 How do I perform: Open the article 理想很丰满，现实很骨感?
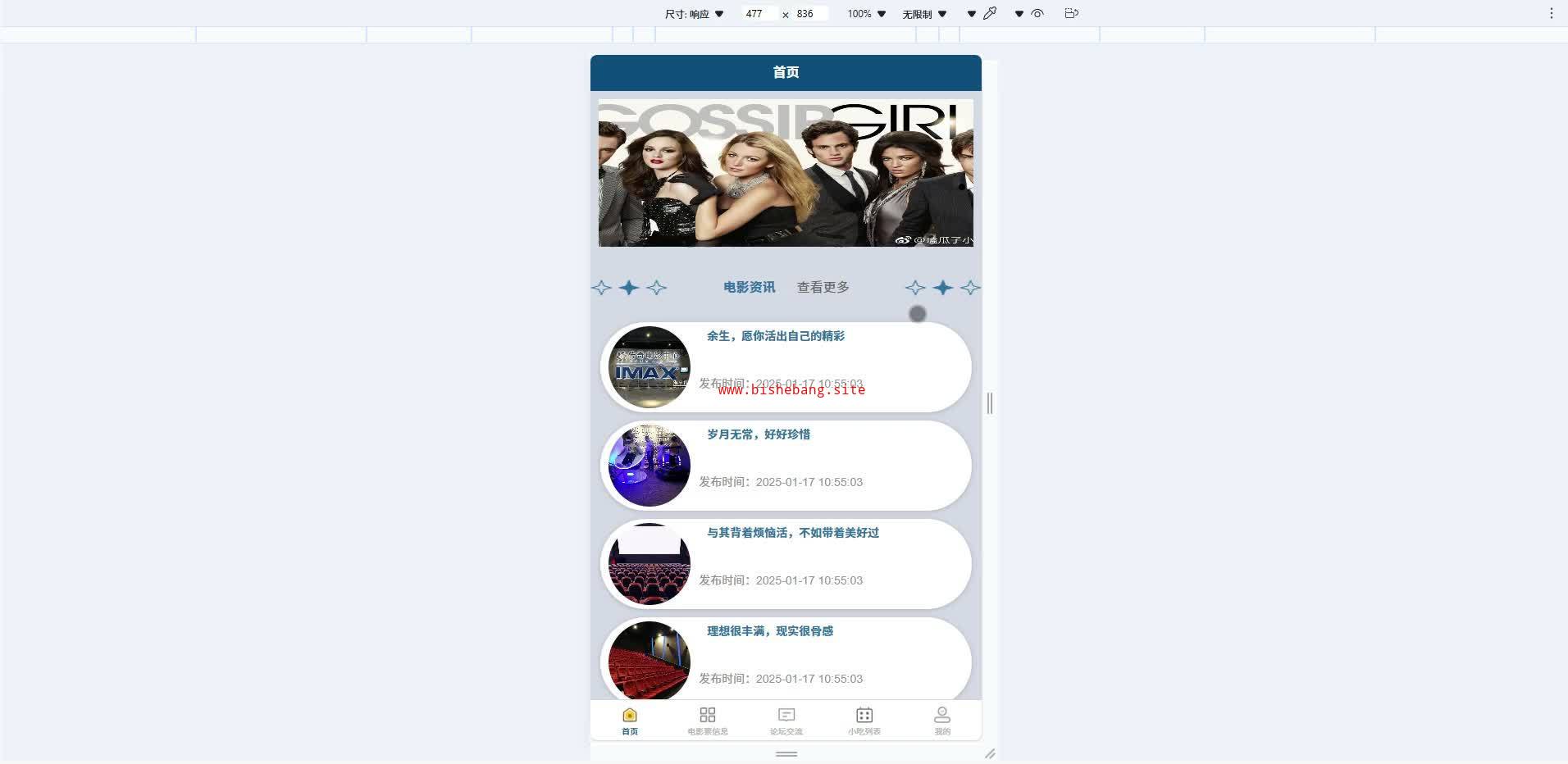tap(769, 631)
